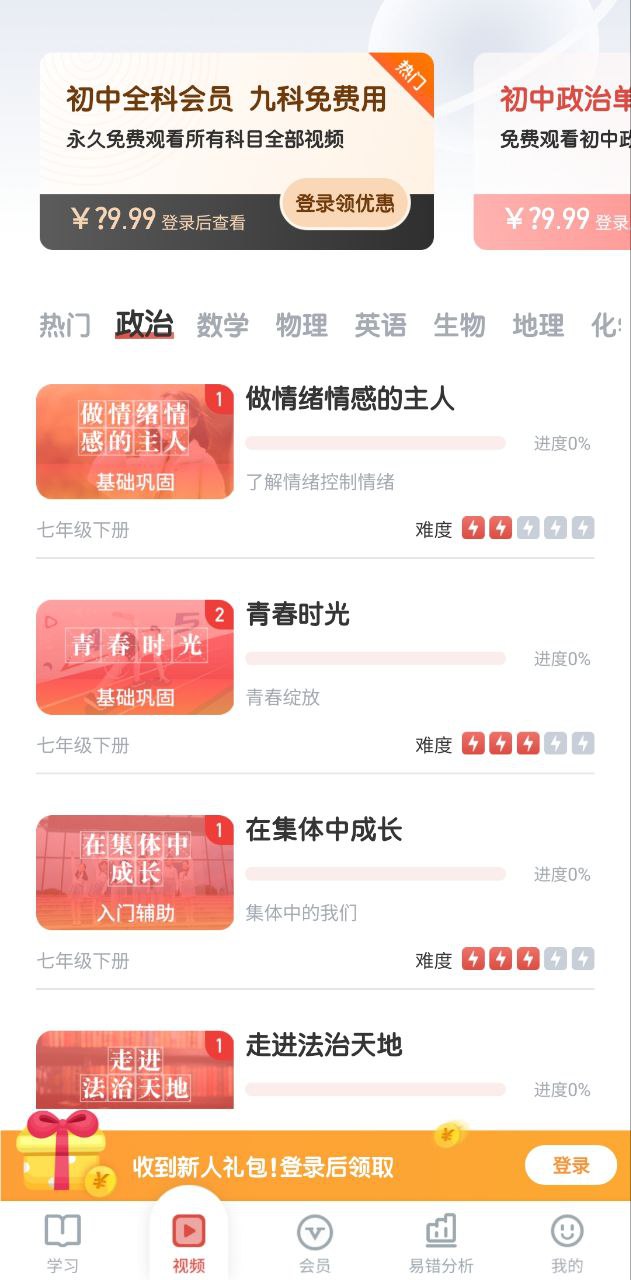Open the 英语 subject tab
The image size is (631, 1280).
[380, 325]
